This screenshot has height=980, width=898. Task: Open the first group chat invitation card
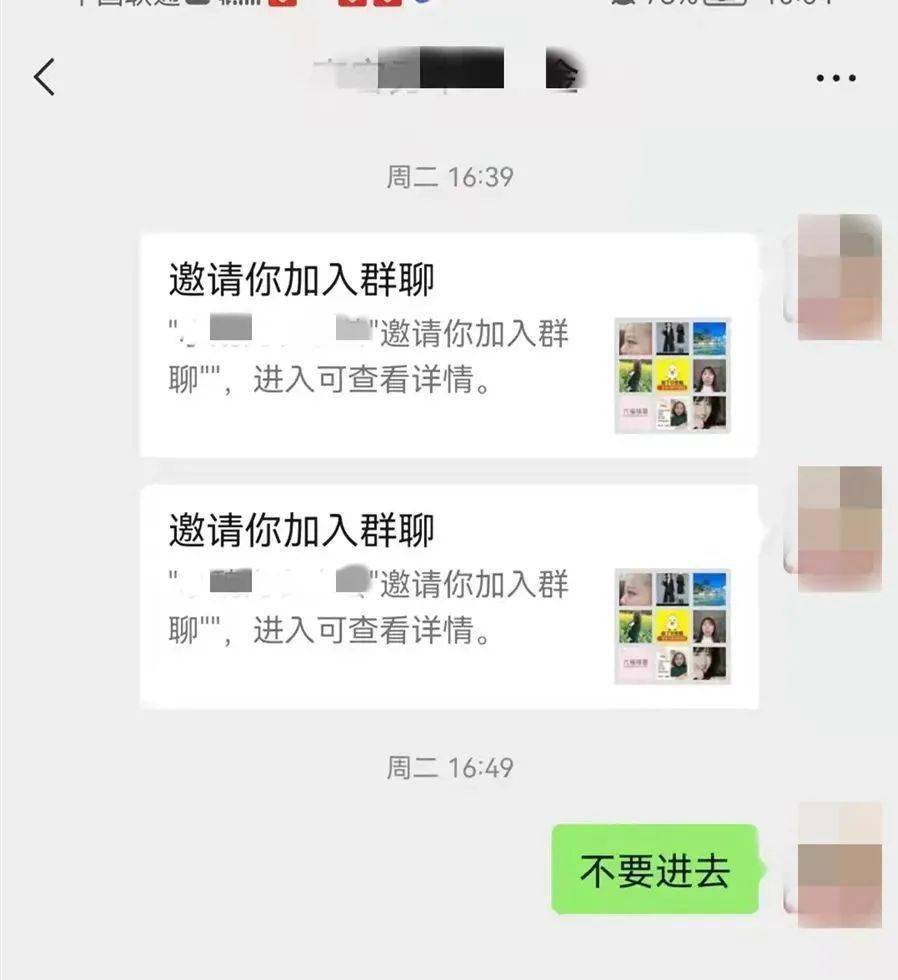pyautogui.click(x=448, y=345)
